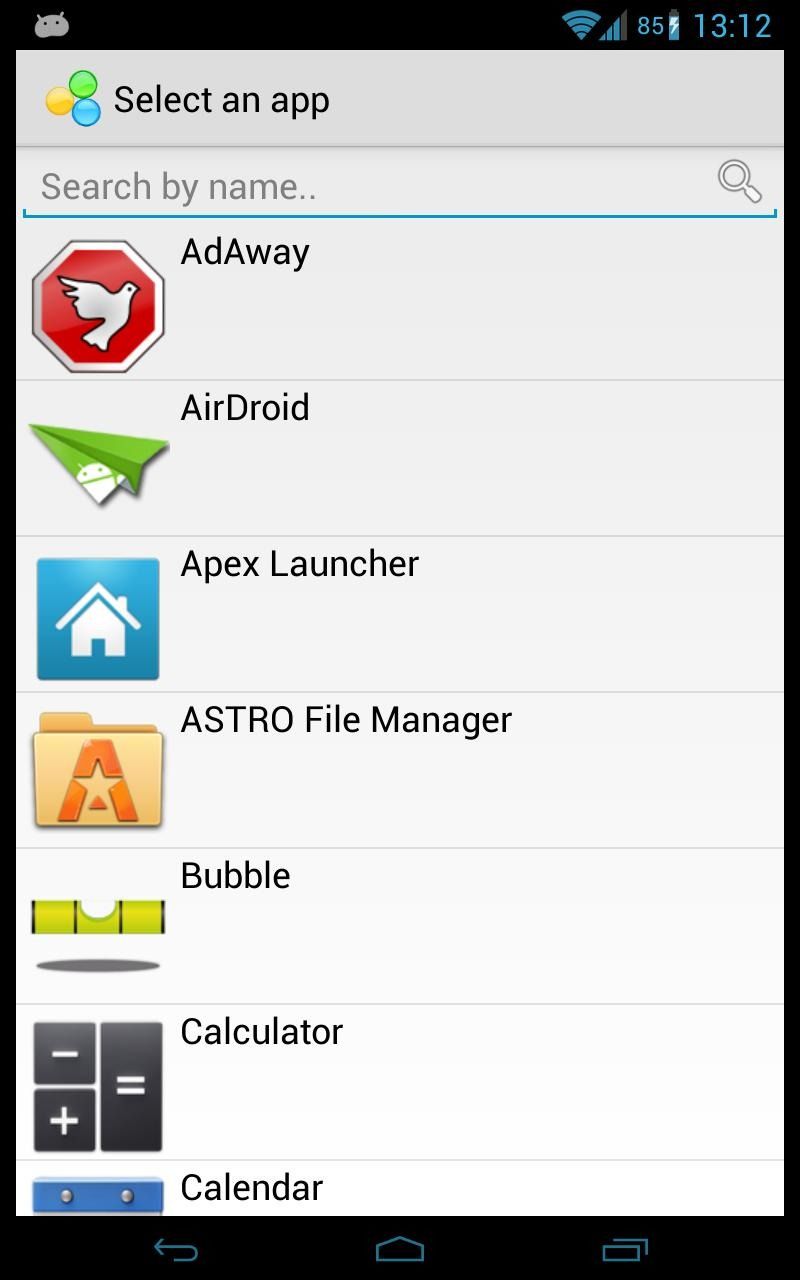Go back using the system back button
800x1280 pixels.
(176, 1249)
